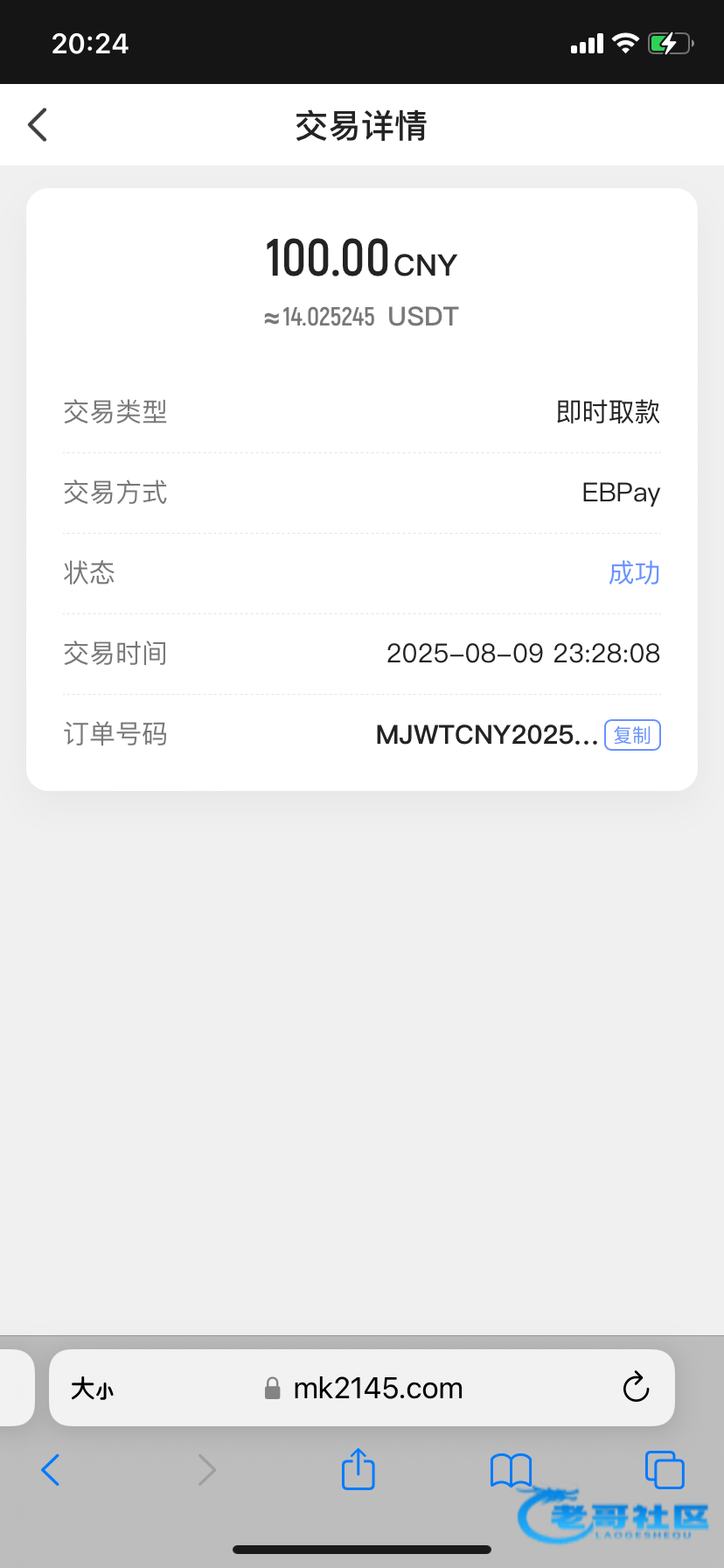Open the 大小 text size menu
The height and width of the screenshot is (1568, 724).
point(92,1389)
